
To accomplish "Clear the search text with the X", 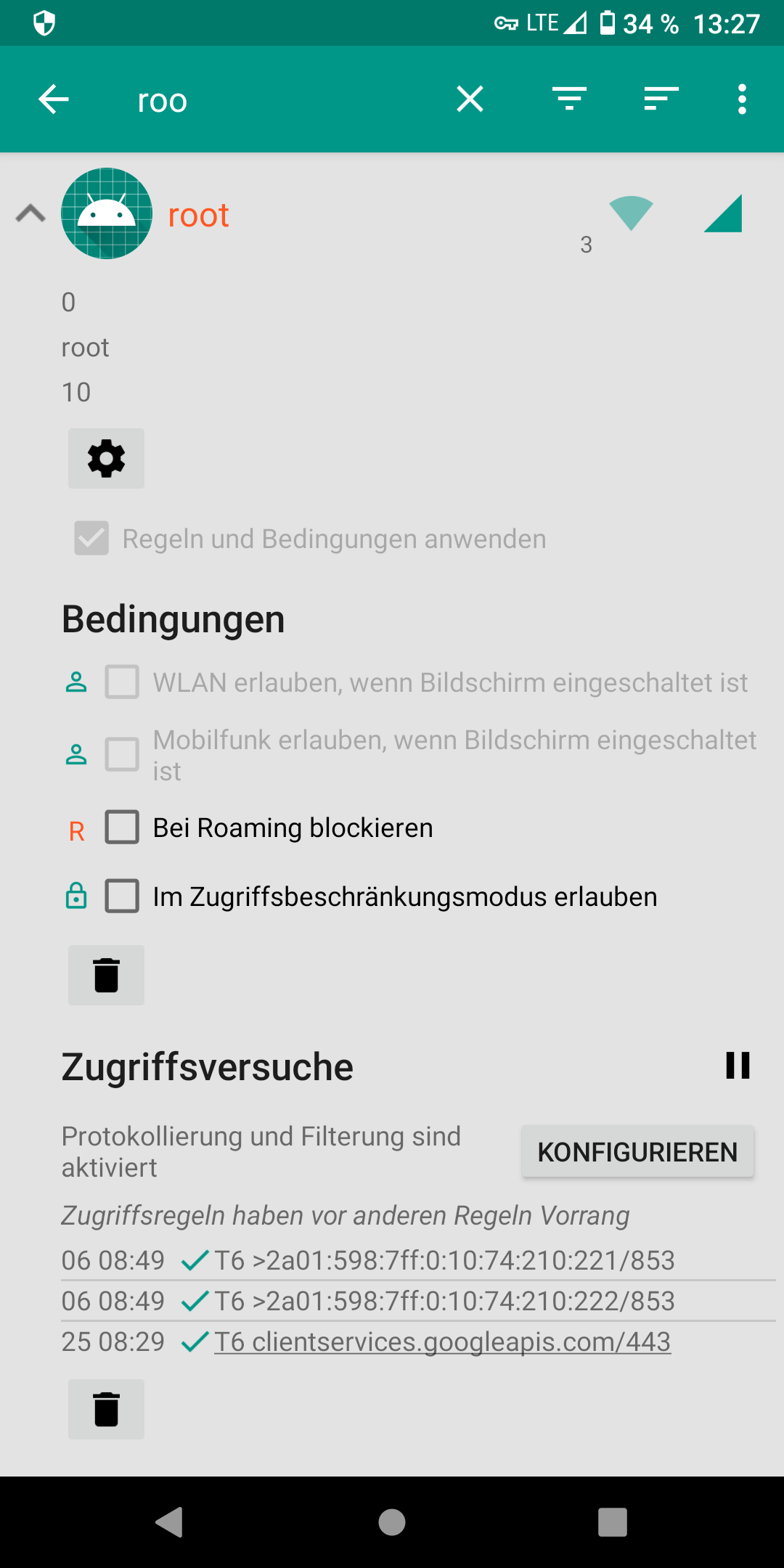I will 470,99.
